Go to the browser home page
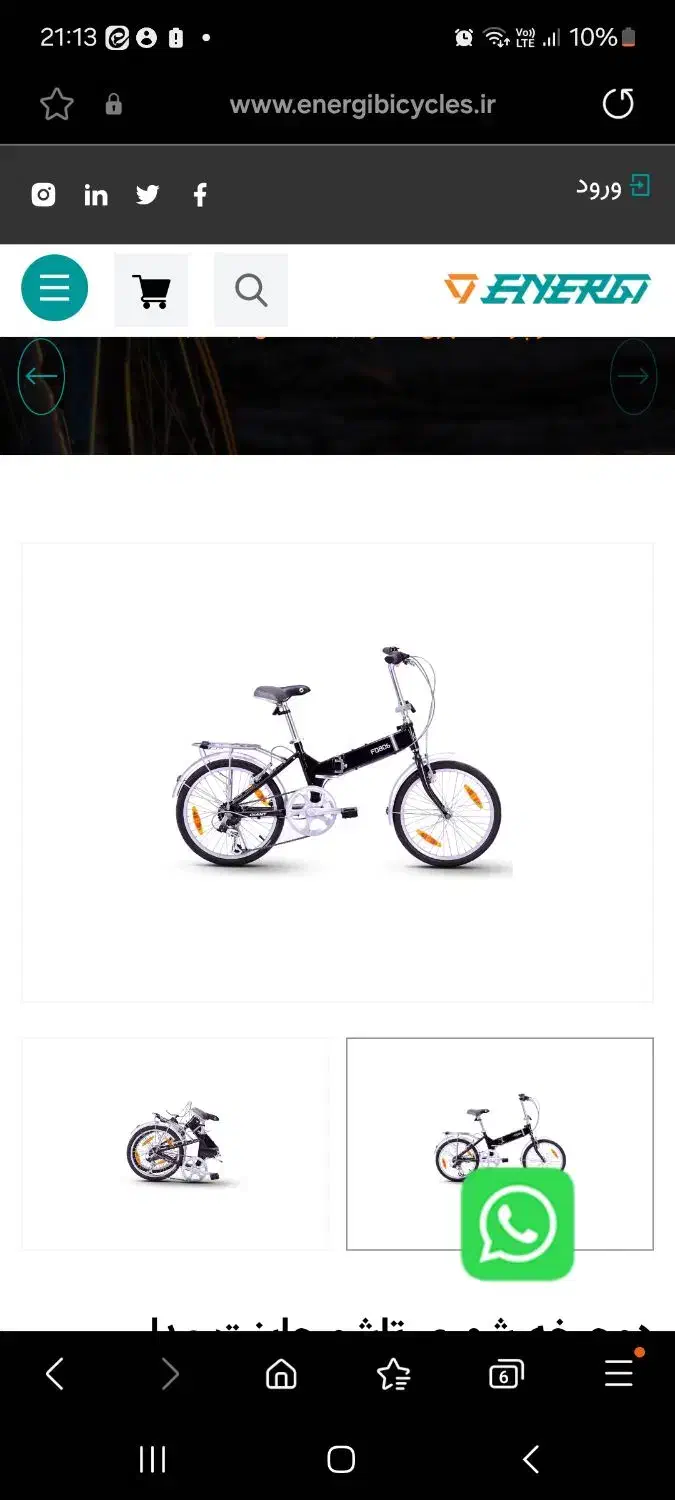This screenshot has height=1500, width=675. tap(281, 1375)
